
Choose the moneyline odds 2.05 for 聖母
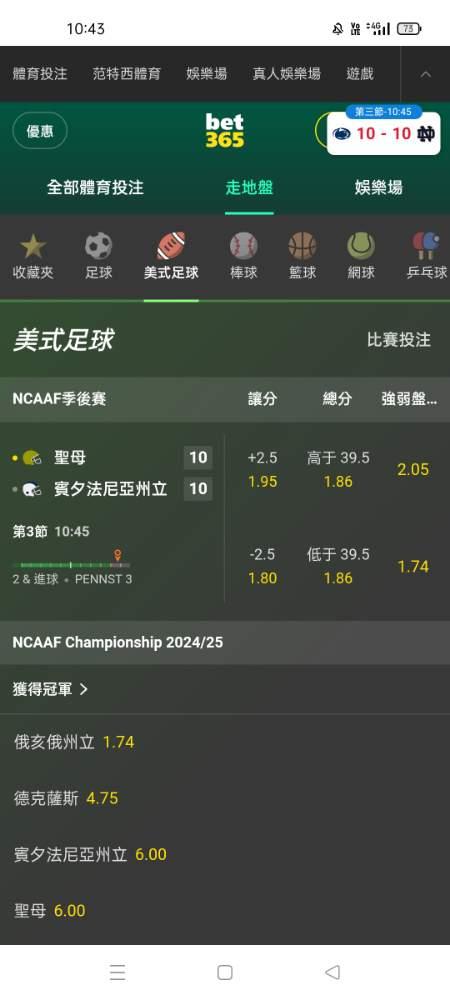coord(413,470)
